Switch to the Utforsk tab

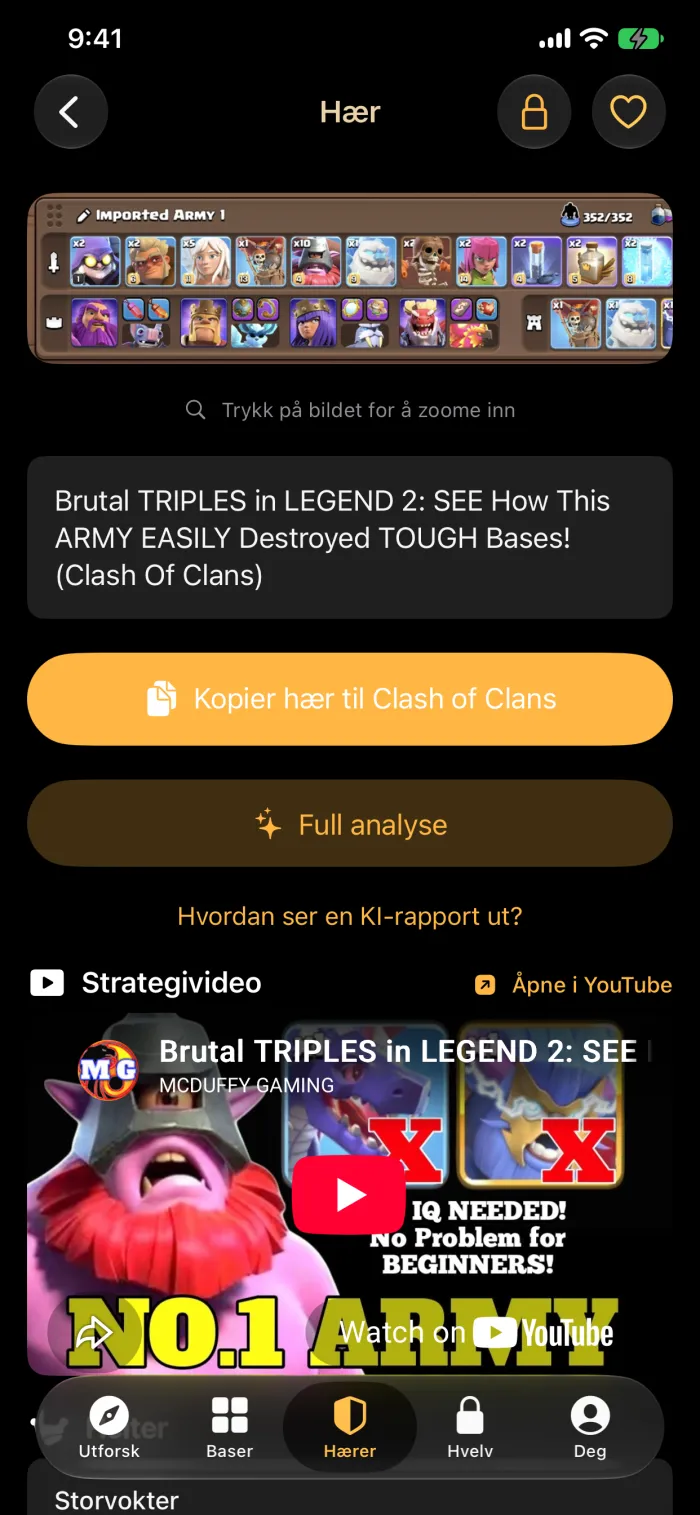[x=109, y=1429]
